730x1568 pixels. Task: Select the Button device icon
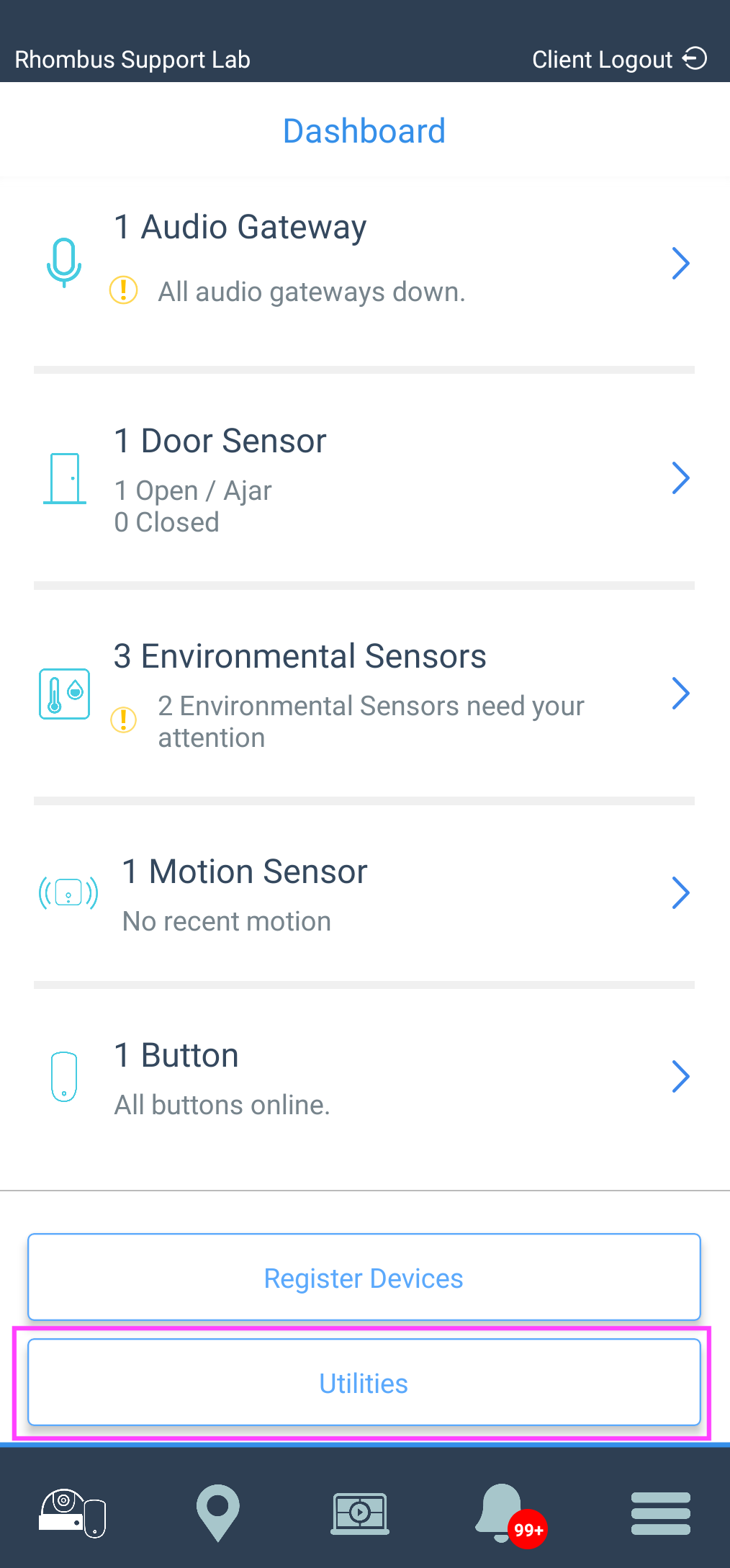click(x=64, y=1076)
